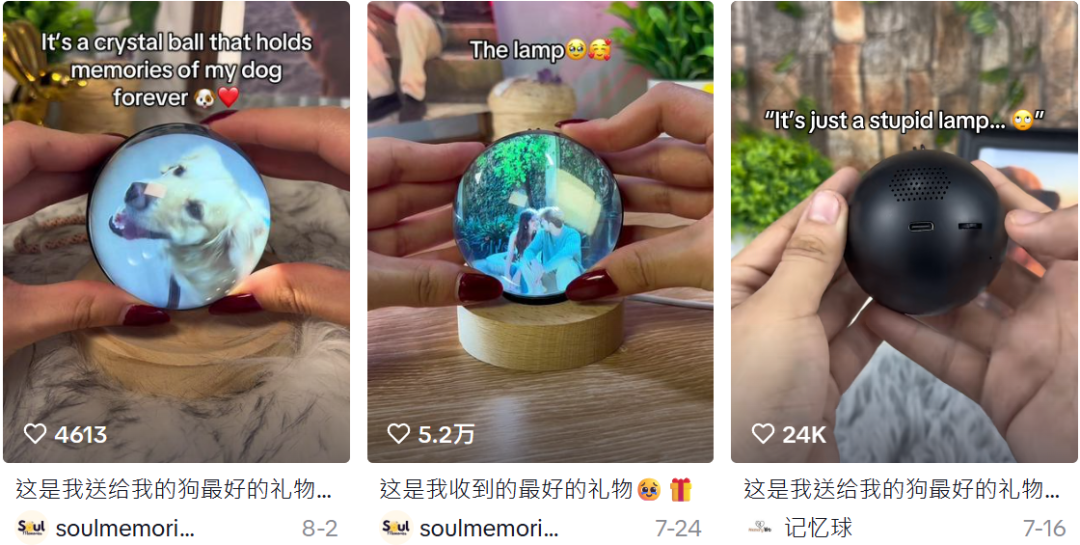Open the "It's just a stupid lamp" video
1080x545 pixels.
tap(904, 232)
